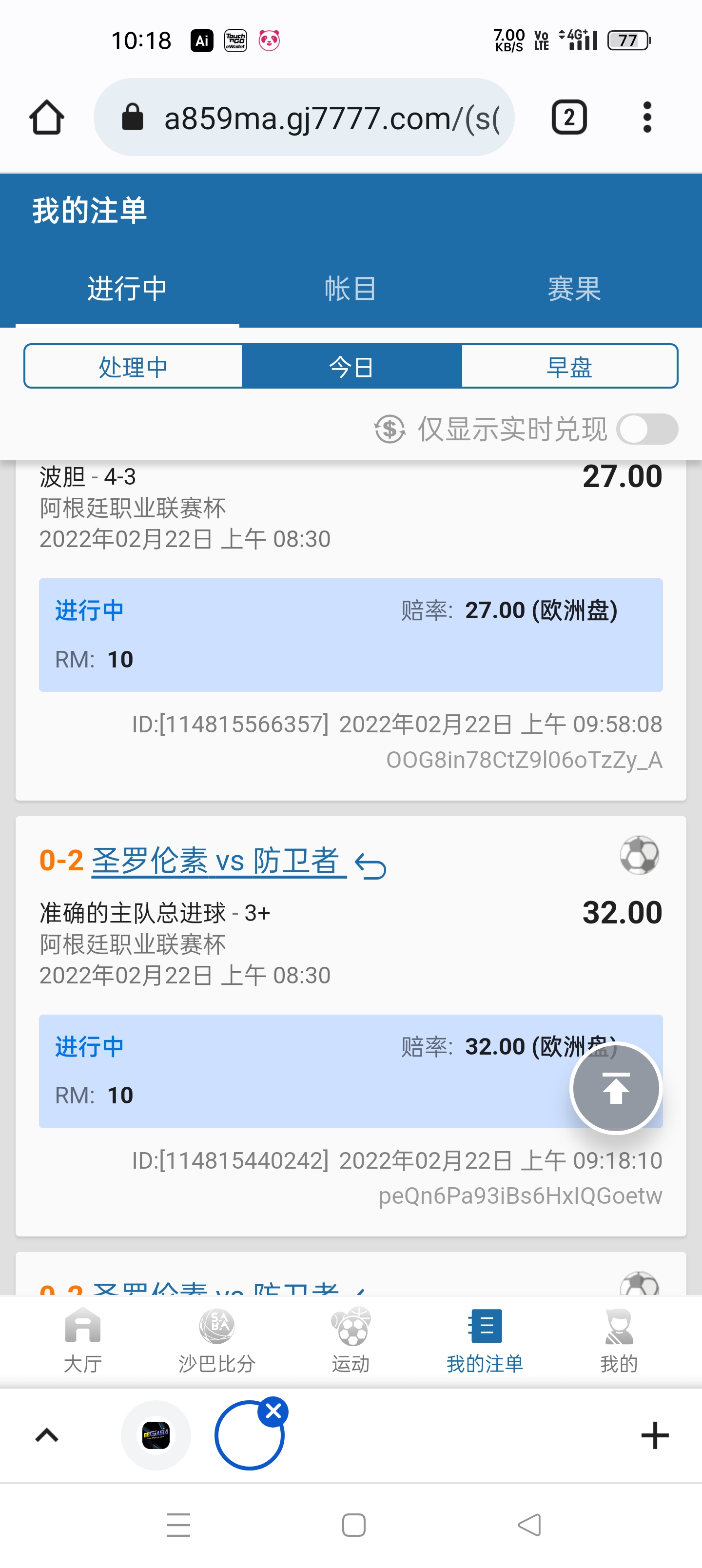Open the browser home page
The width and height of the screenshot is (702, 1568).
[46, 117]
